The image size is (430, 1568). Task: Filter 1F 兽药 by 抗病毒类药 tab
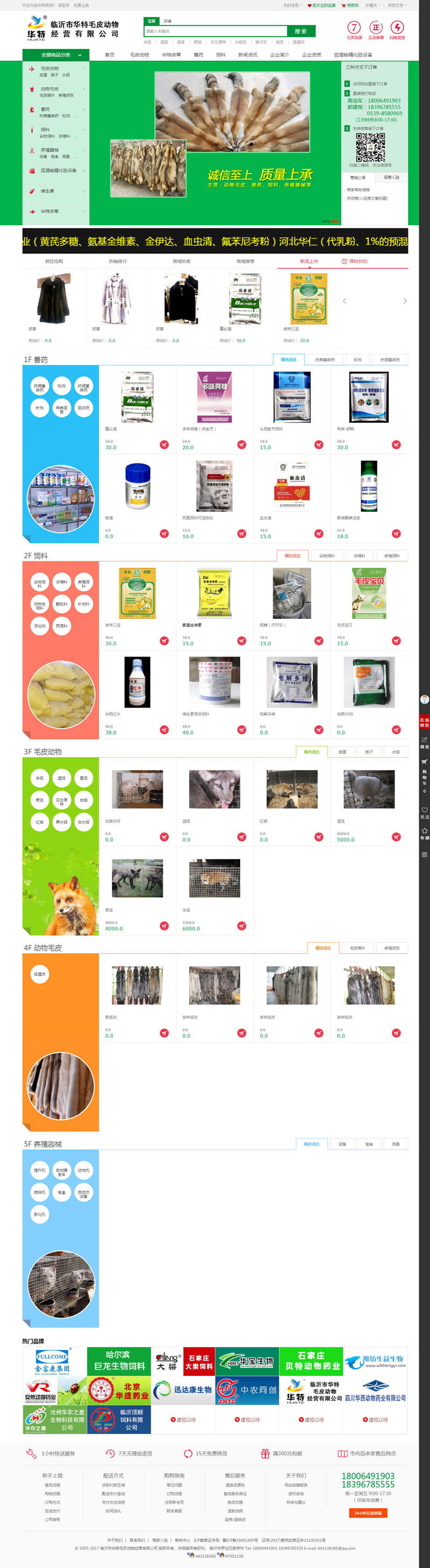(324, 360)
